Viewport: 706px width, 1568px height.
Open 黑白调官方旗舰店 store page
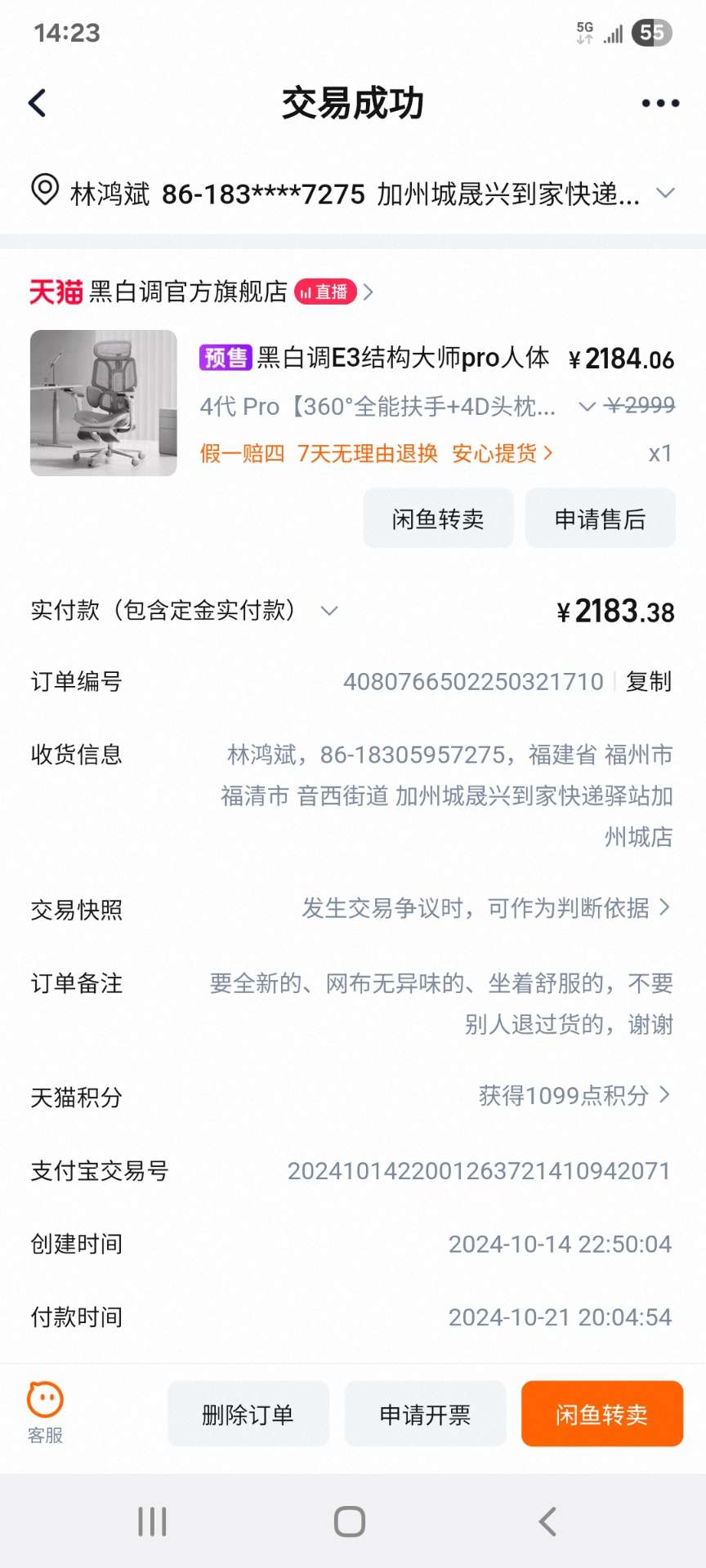(188, 292)
